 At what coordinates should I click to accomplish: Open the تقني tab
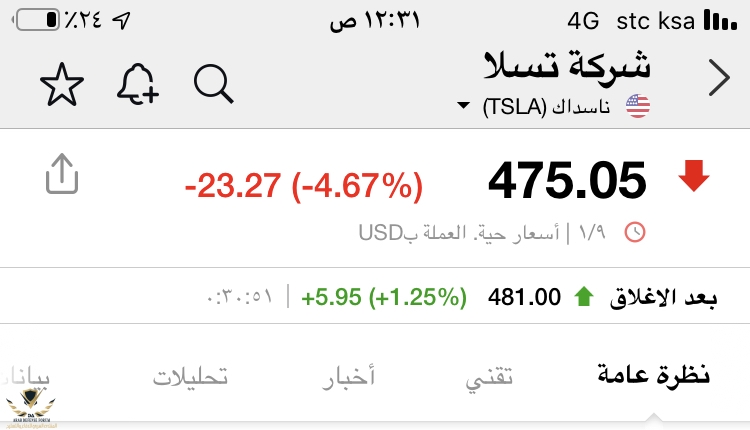[x=491, y=377]
